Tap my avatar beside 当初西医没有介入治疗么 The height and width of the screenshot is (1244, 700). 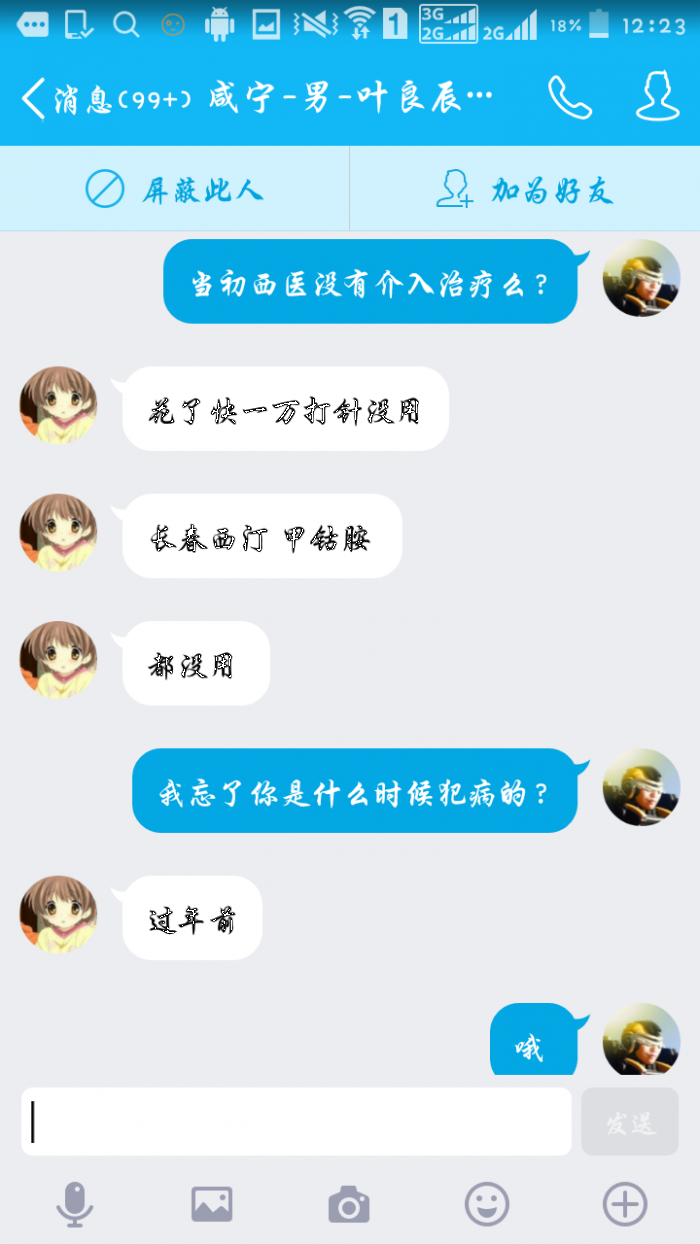click(641, 278)
